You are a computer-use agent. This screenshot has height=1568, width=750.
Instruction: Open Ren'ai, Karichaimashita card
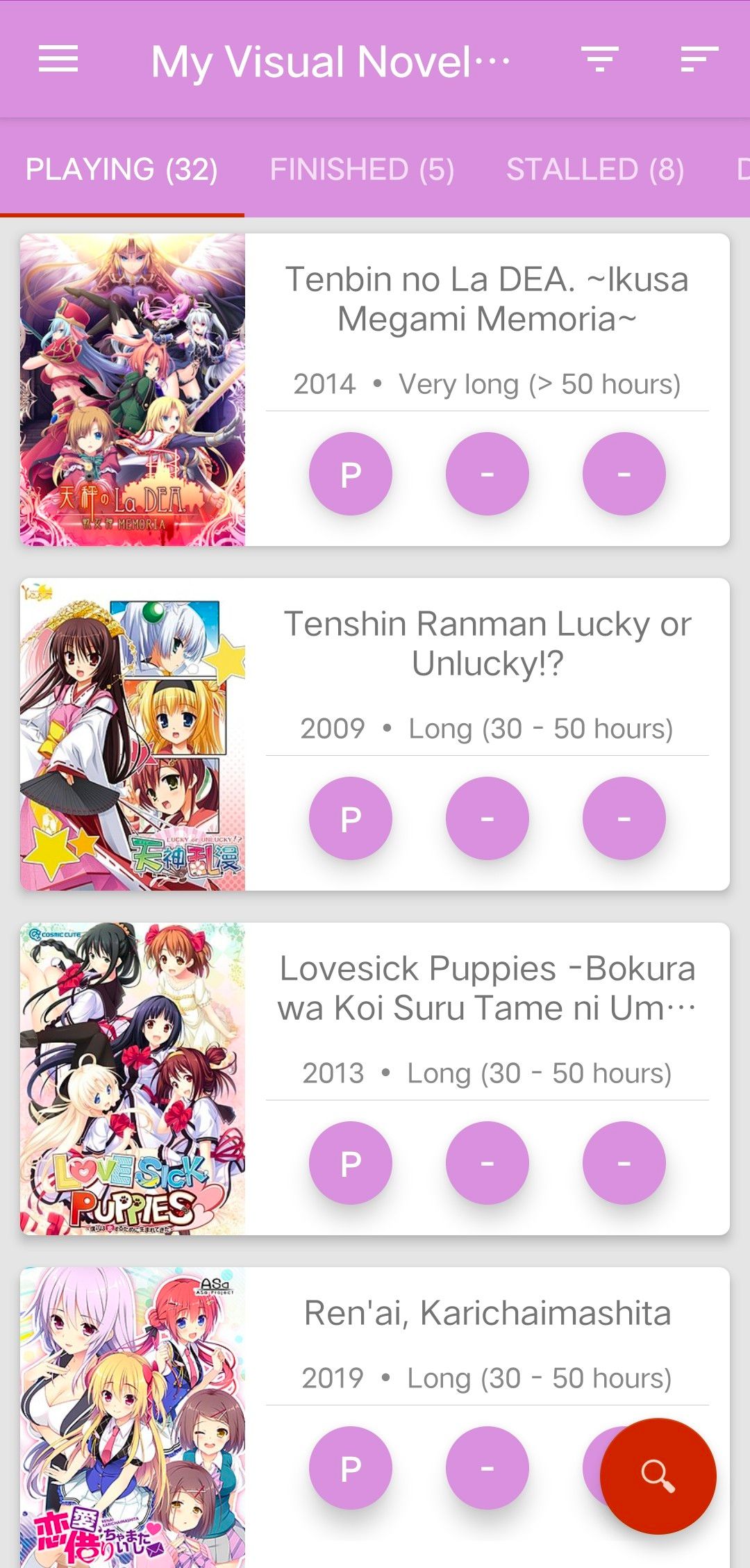pos(486,1313)
